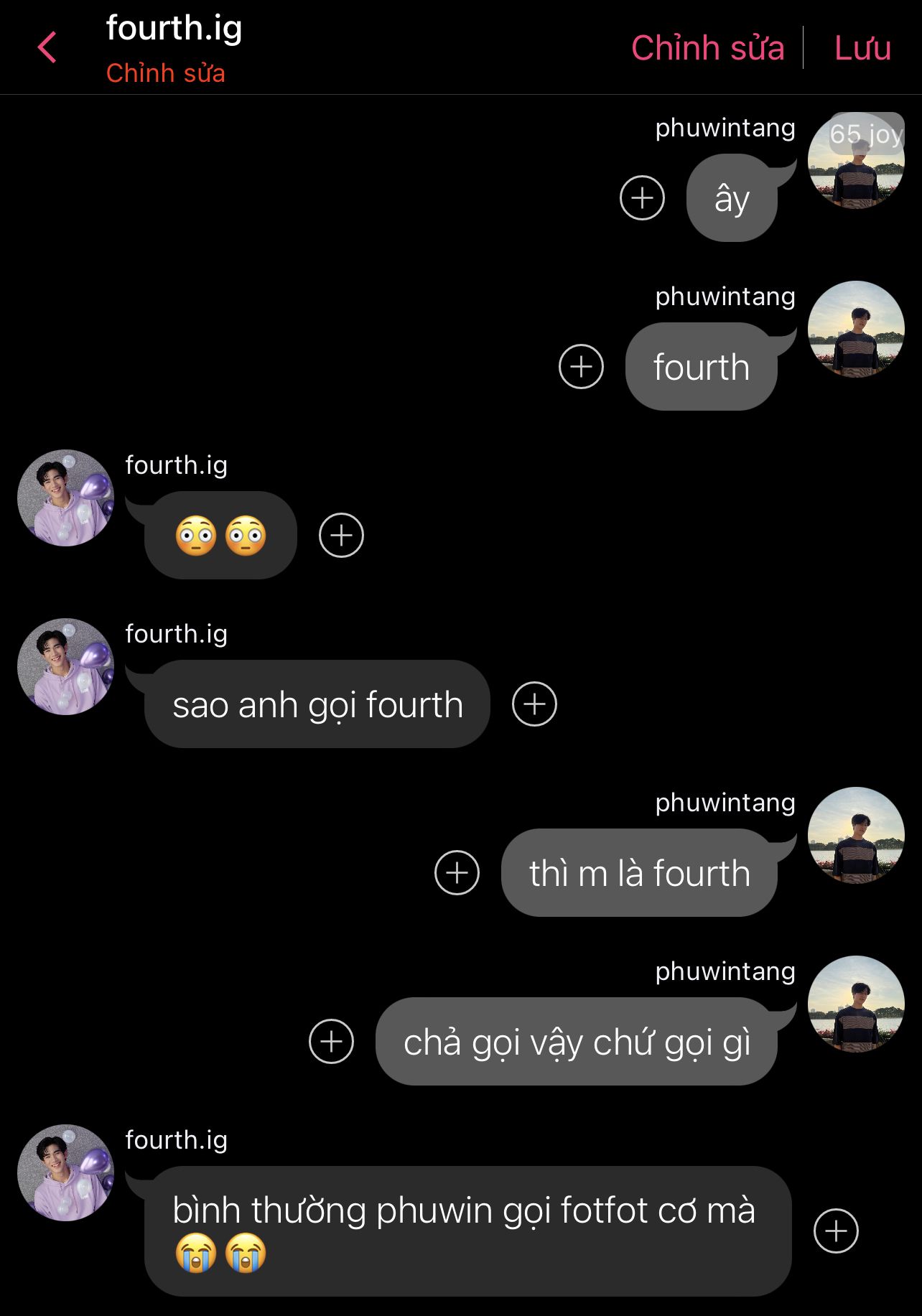The height and width of the screenshot is (1316, 922).
Task: Tap the plus beside the fotfot message
Action: [836, 1231]
